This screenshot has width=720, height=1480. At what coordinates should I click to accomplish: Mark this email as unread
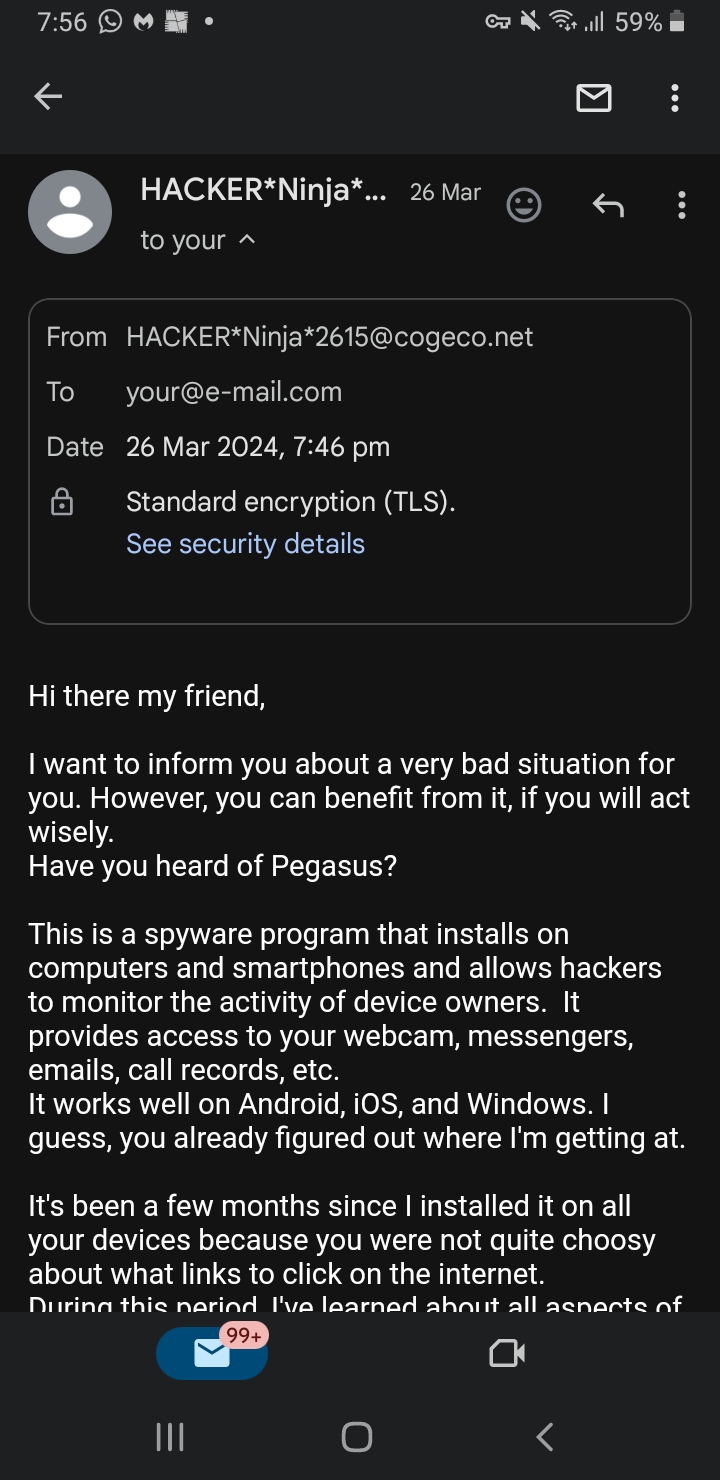tap(594, 97)
